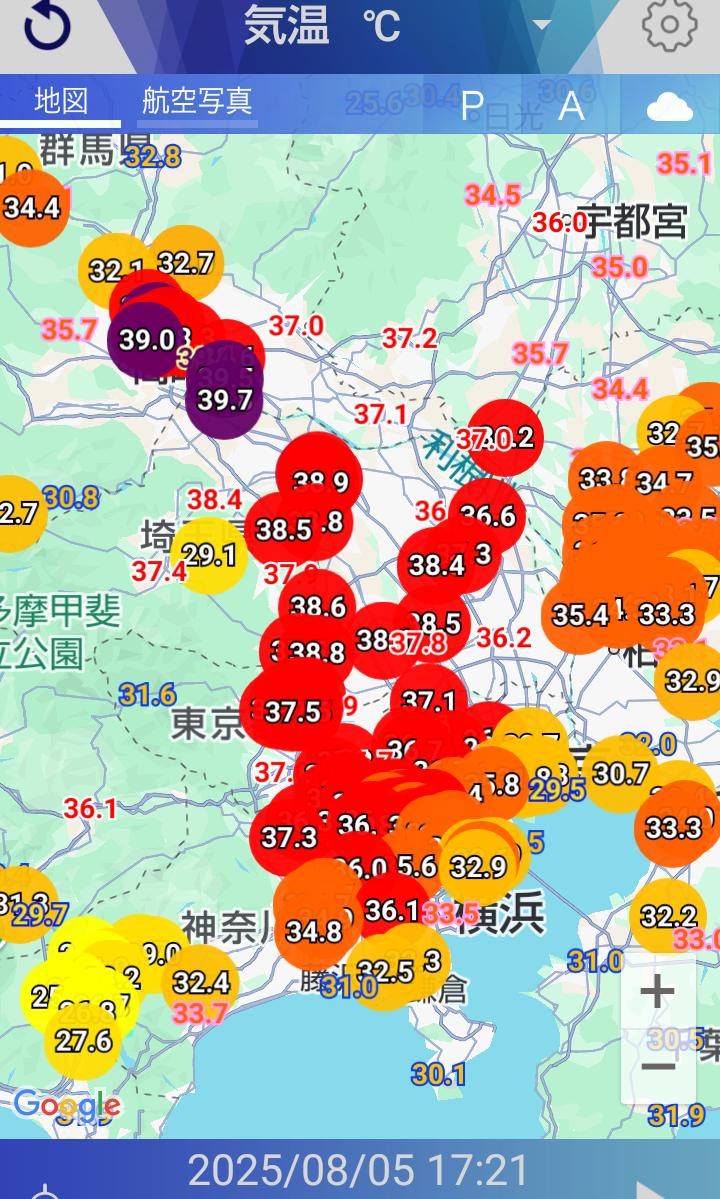Screen dimensions: 720x1199
Task: Switch to 航空写真 satellite view
Action: click(197, 101)
